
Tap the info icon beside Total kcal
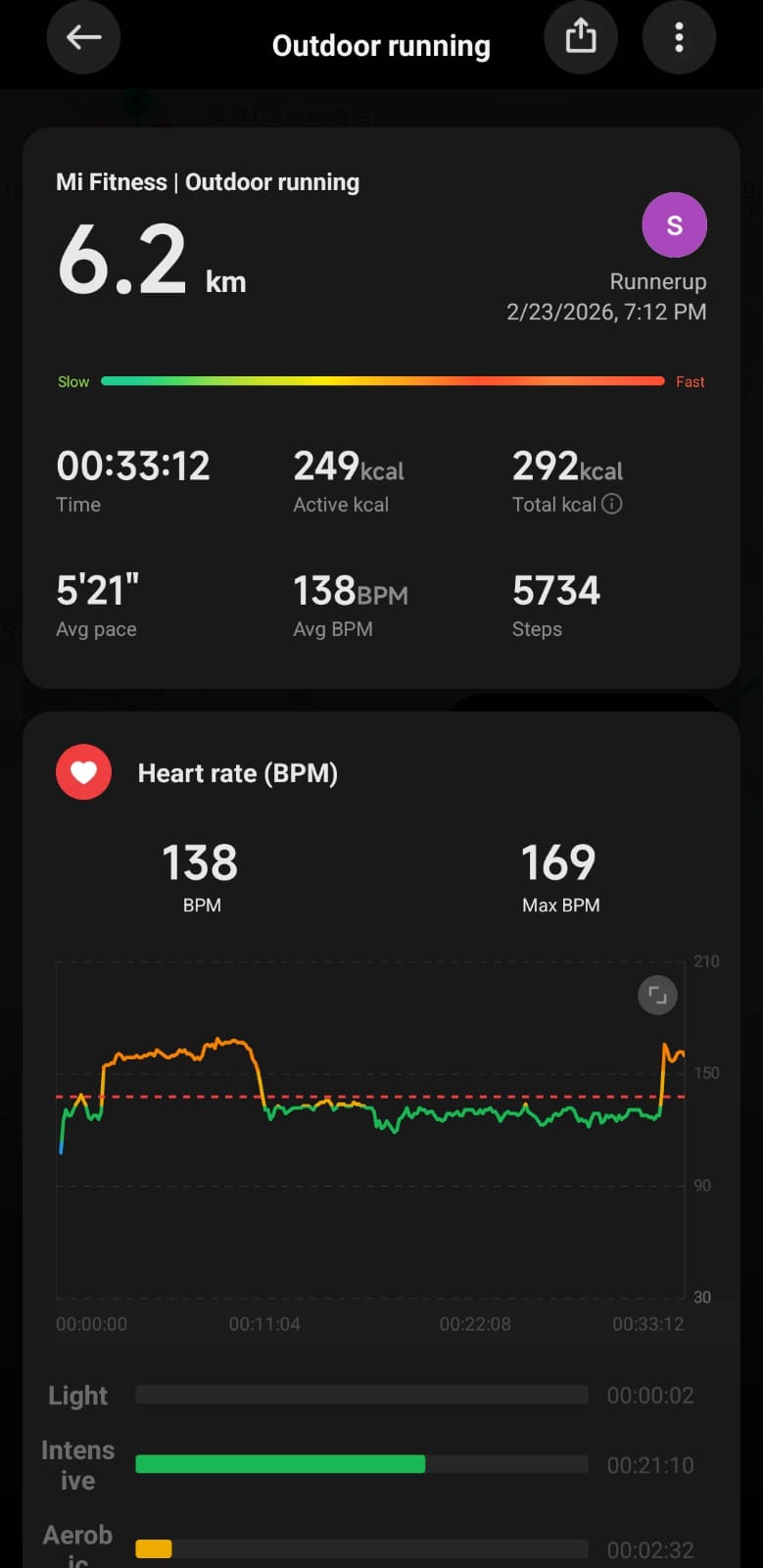coord(611,504)
